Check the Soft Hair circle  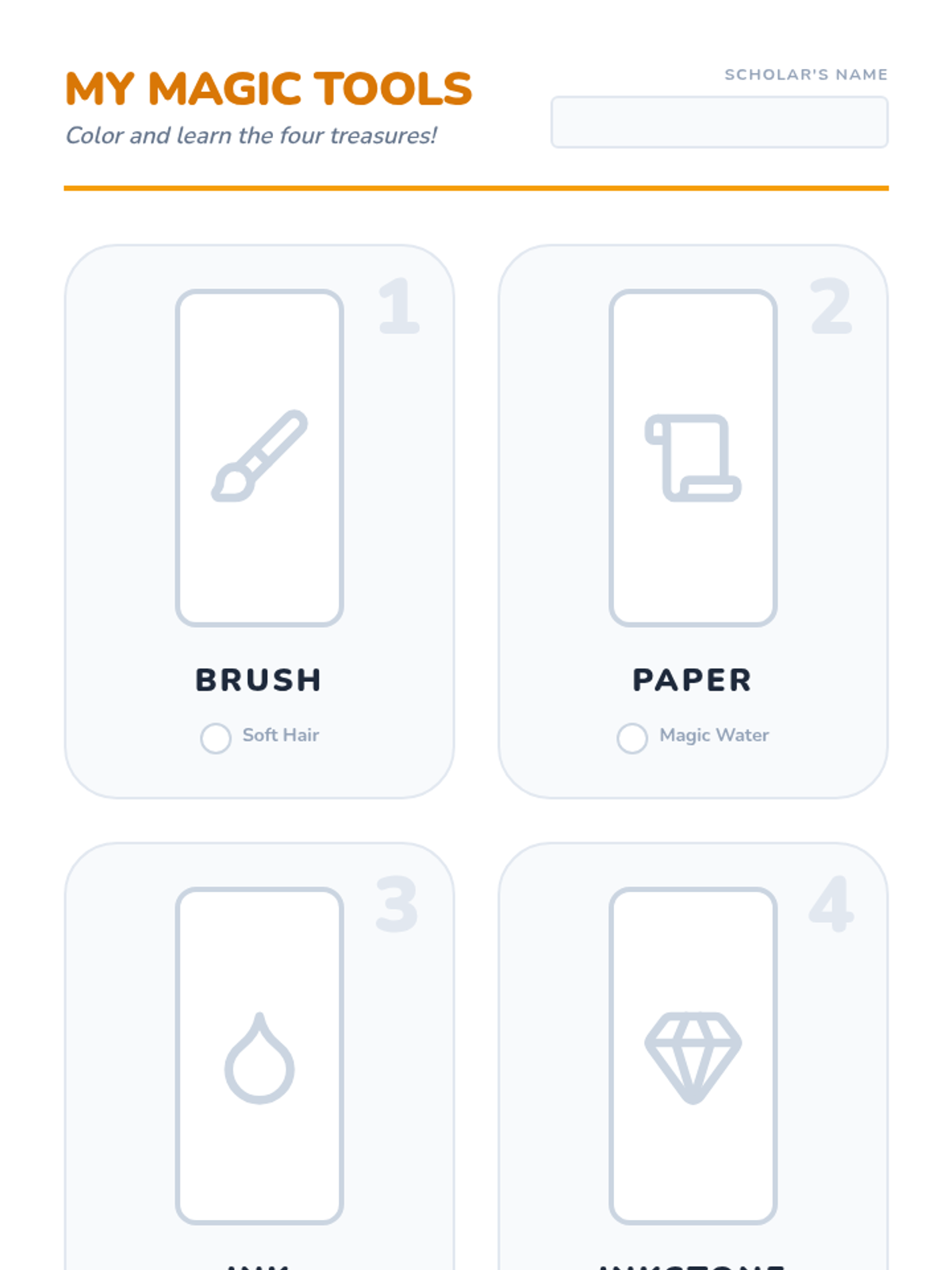pos(216,738)
